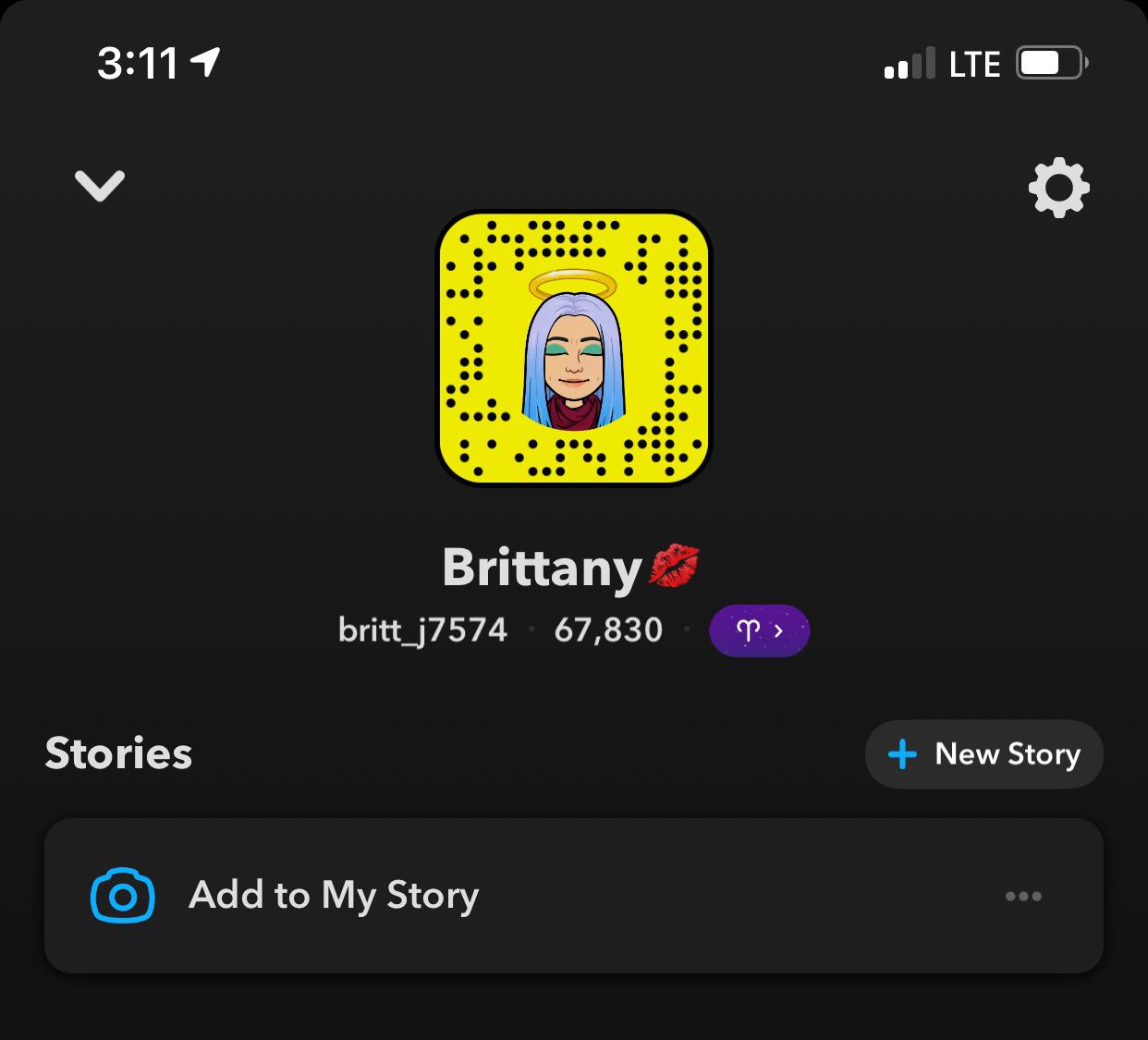
Task: Open the settings gear
Action: point(1058,188)
